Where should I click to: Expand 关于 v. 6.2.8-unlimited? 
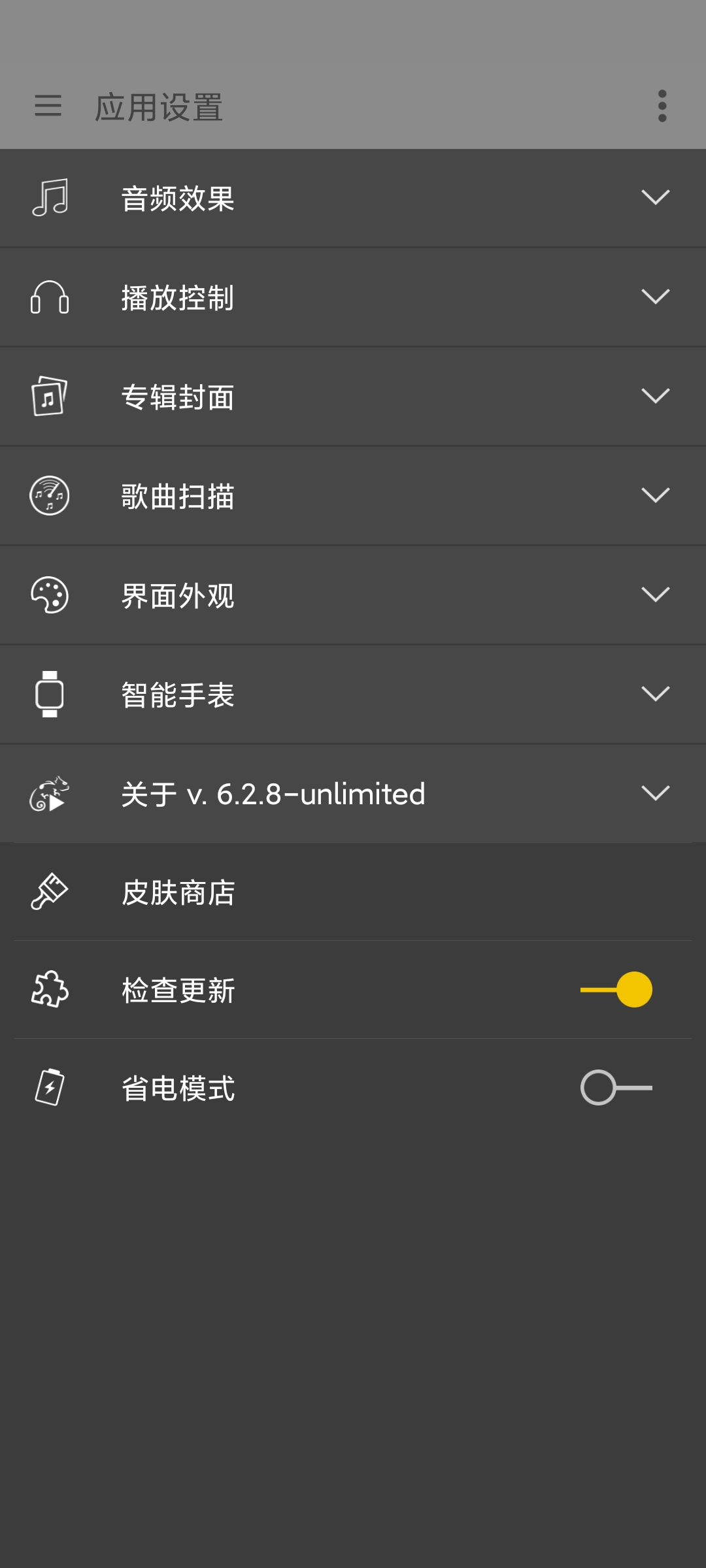click(x=353, y=794)
